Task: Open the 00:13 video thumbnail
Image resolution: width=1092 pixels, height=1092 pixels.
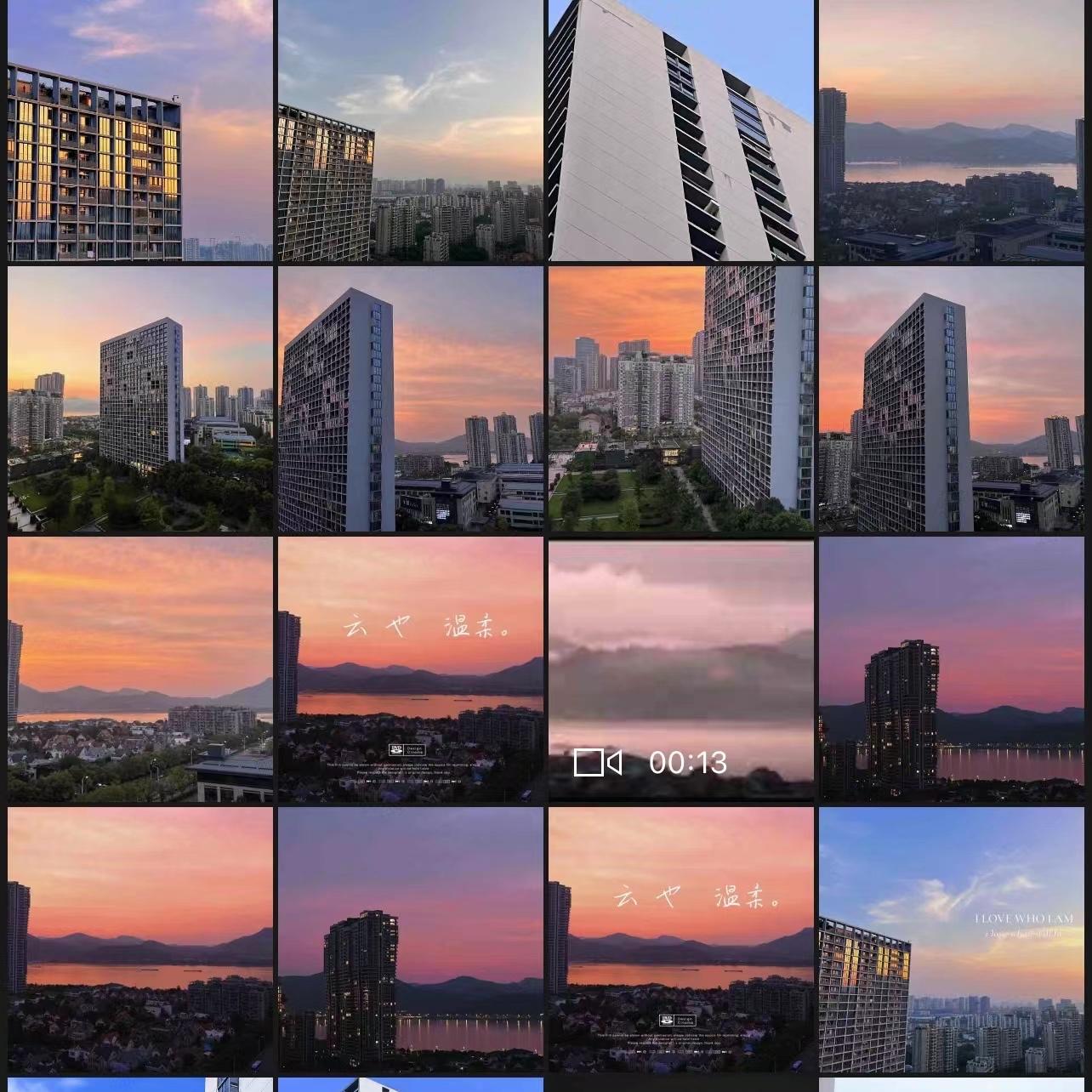Action: pyautogui.click(x=680, y=669)
